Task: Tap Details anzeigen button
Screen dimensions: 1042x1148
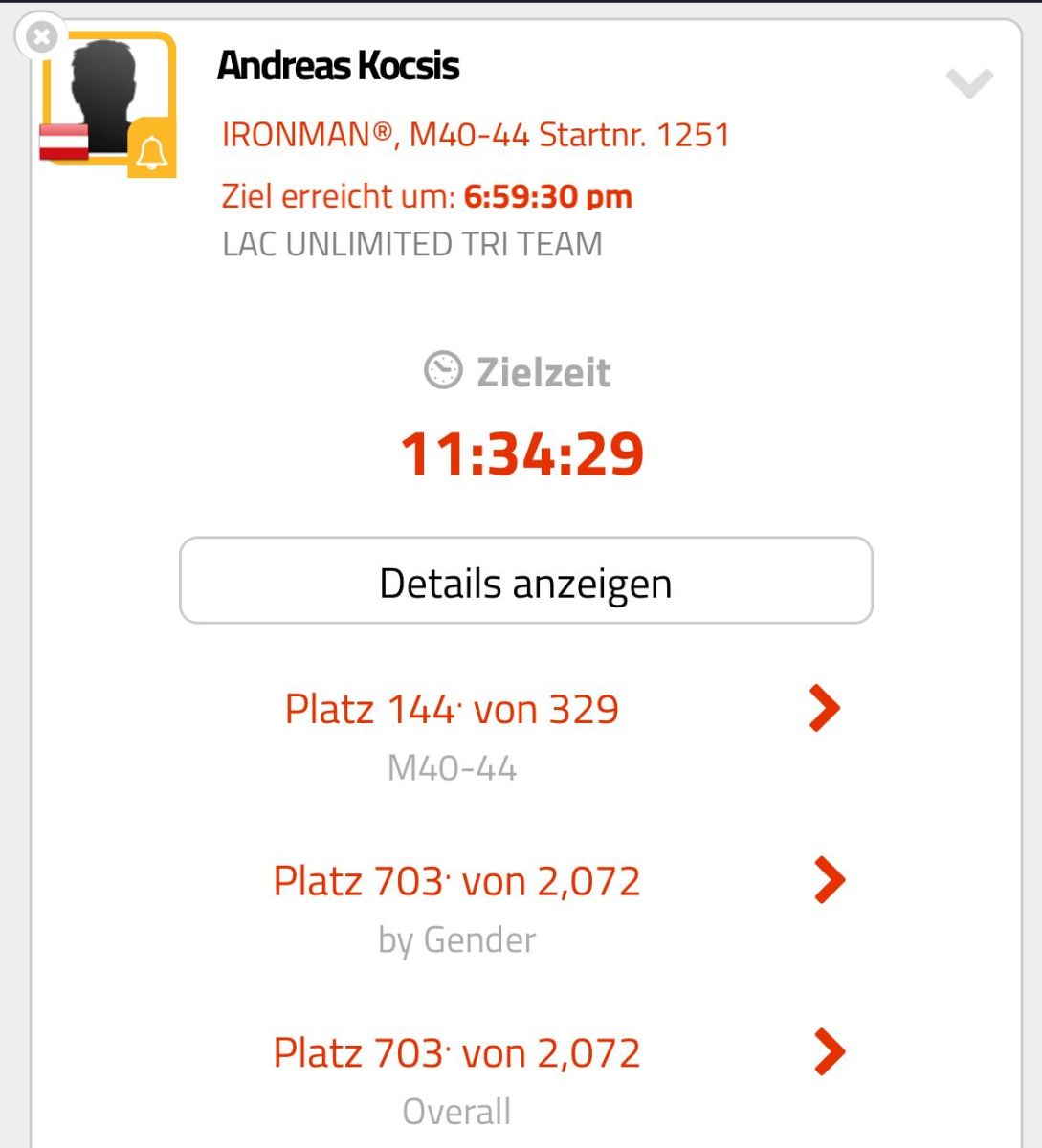Action: (x=525, y=581)
